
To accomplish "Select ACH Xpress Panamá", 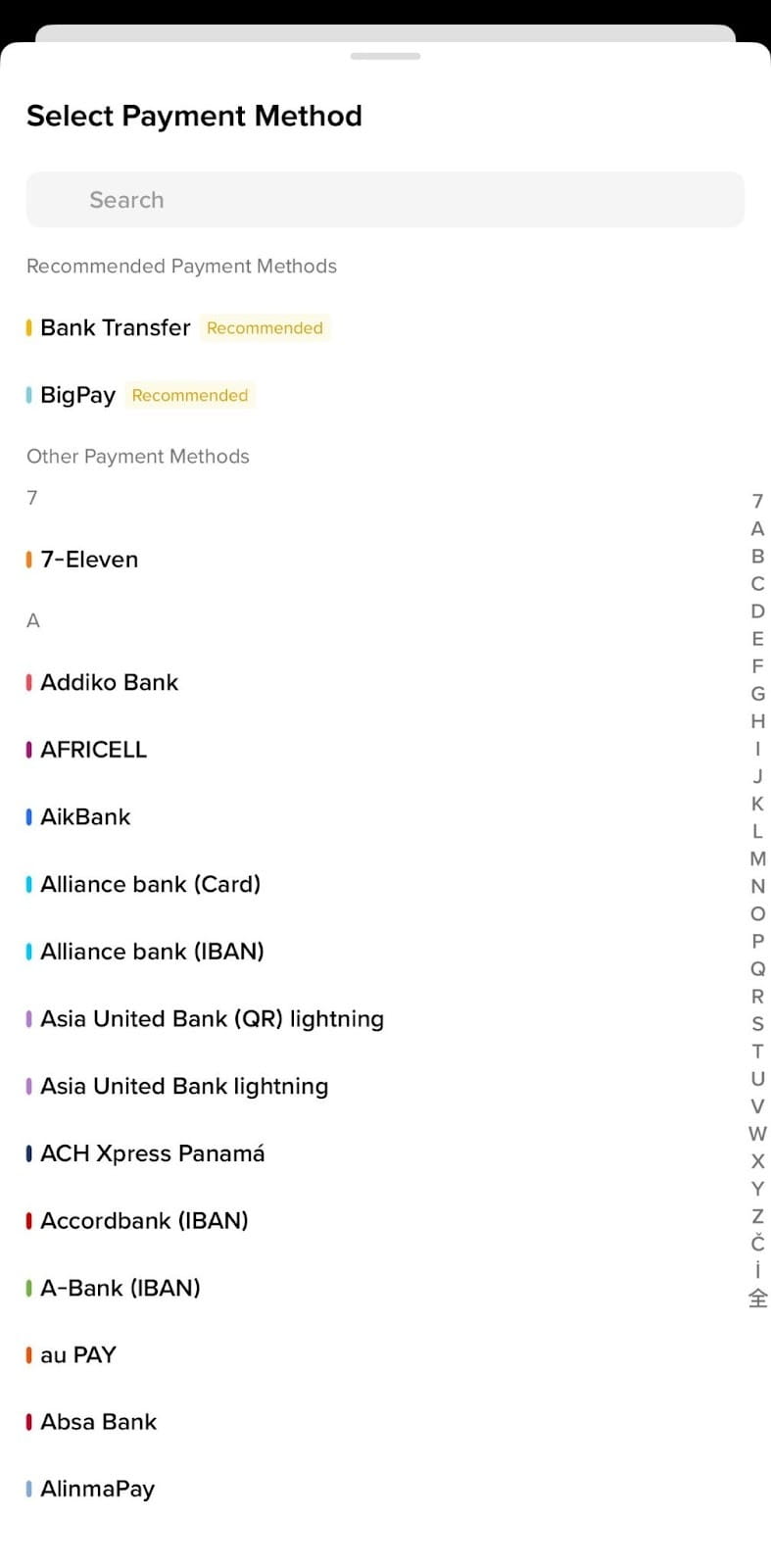I will [x=152, y=1153].
